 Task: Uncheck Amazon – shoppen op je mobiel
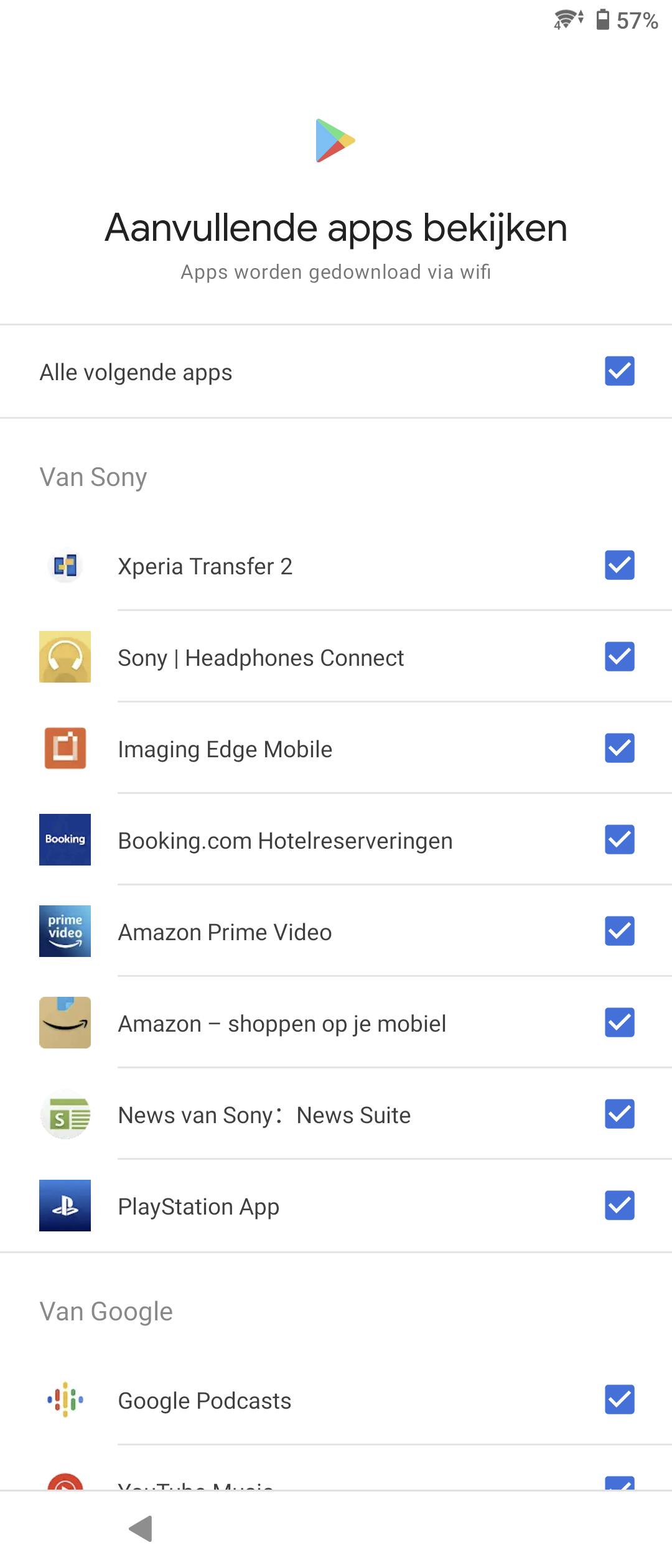pyautogui.click(x=619, y=1022)
